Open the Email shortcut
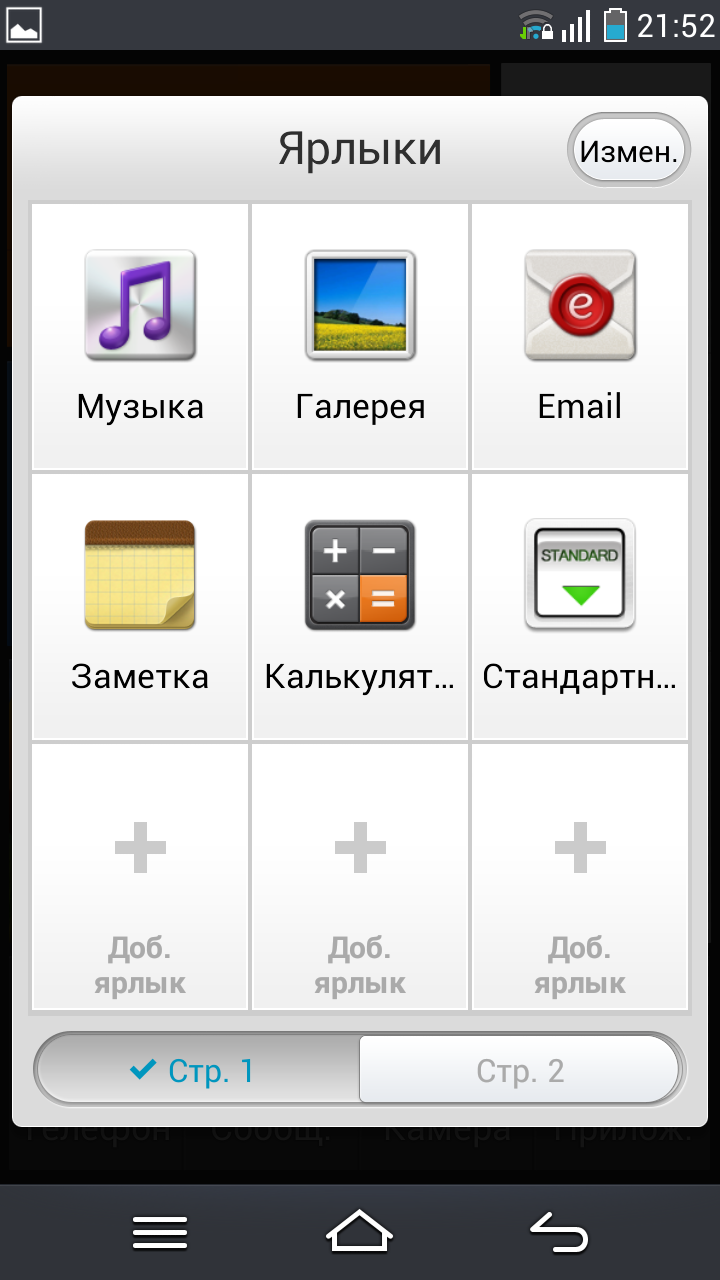Screen dimensions: 720x1280 coord(580,337)
